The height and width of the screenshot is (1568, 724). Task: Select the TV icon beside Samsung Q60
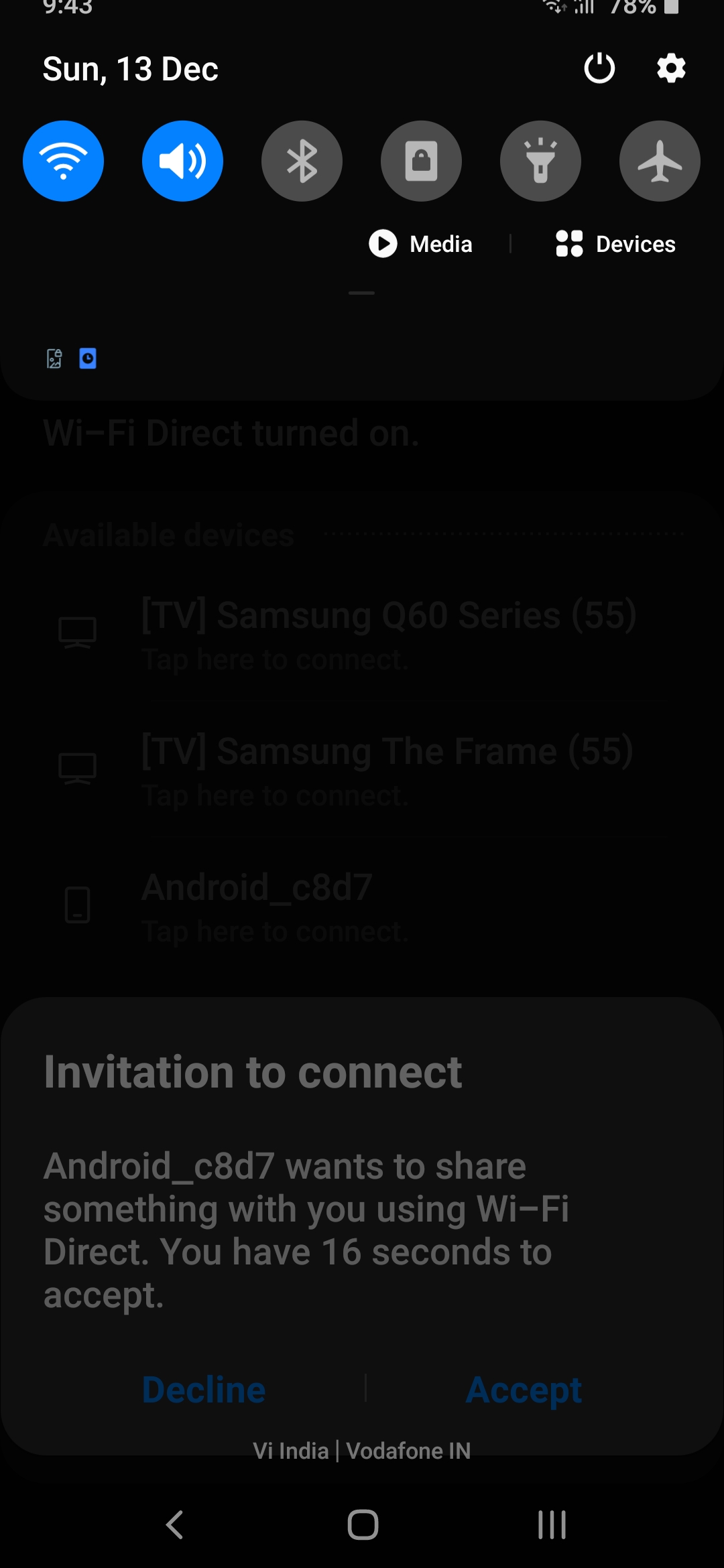tap(76, 633)
